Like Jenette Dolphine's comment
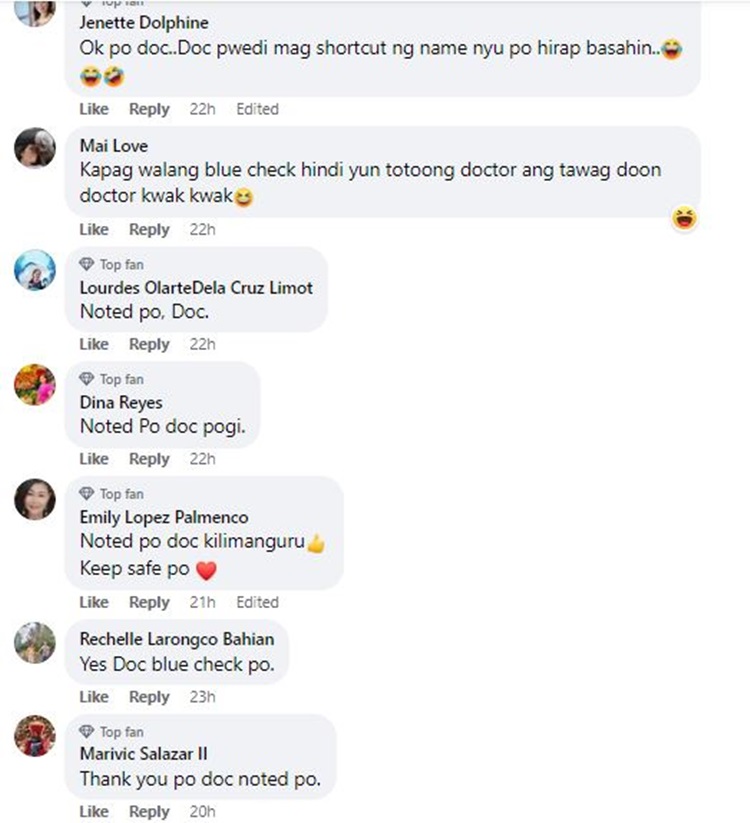Viewport: 750px width, 823px height. 93,109
